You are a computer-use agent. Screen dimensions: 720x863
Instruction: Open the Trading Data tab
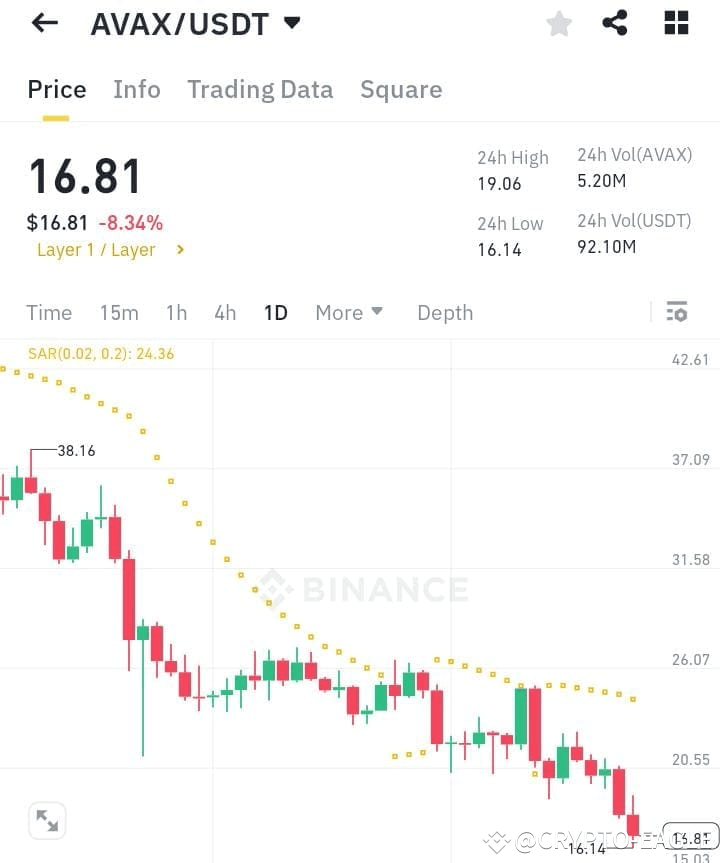pos(260,89)
